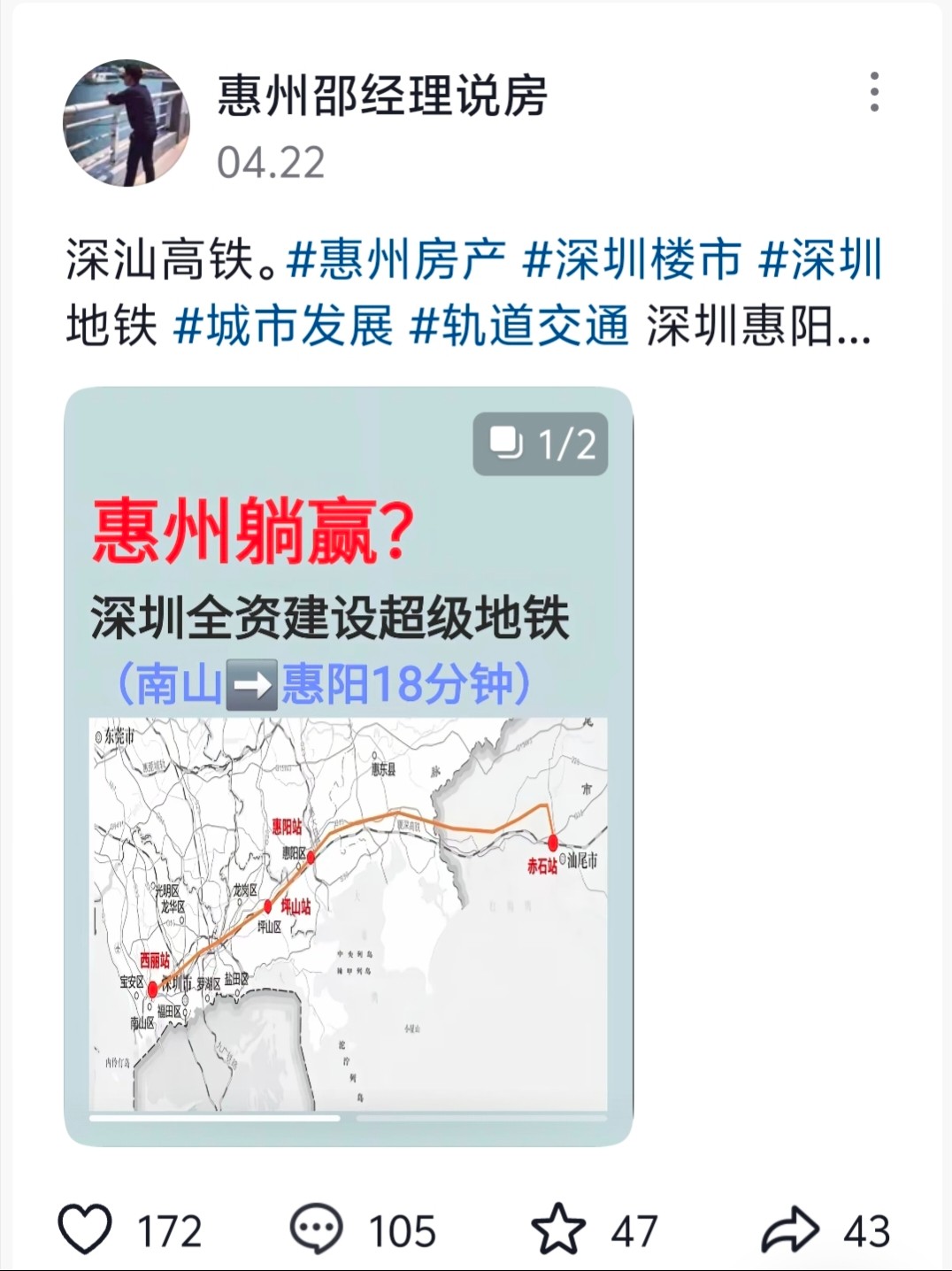Open the post overflow menu
The width and height of the screenshot is (952, 1271).
click(874, 92)
